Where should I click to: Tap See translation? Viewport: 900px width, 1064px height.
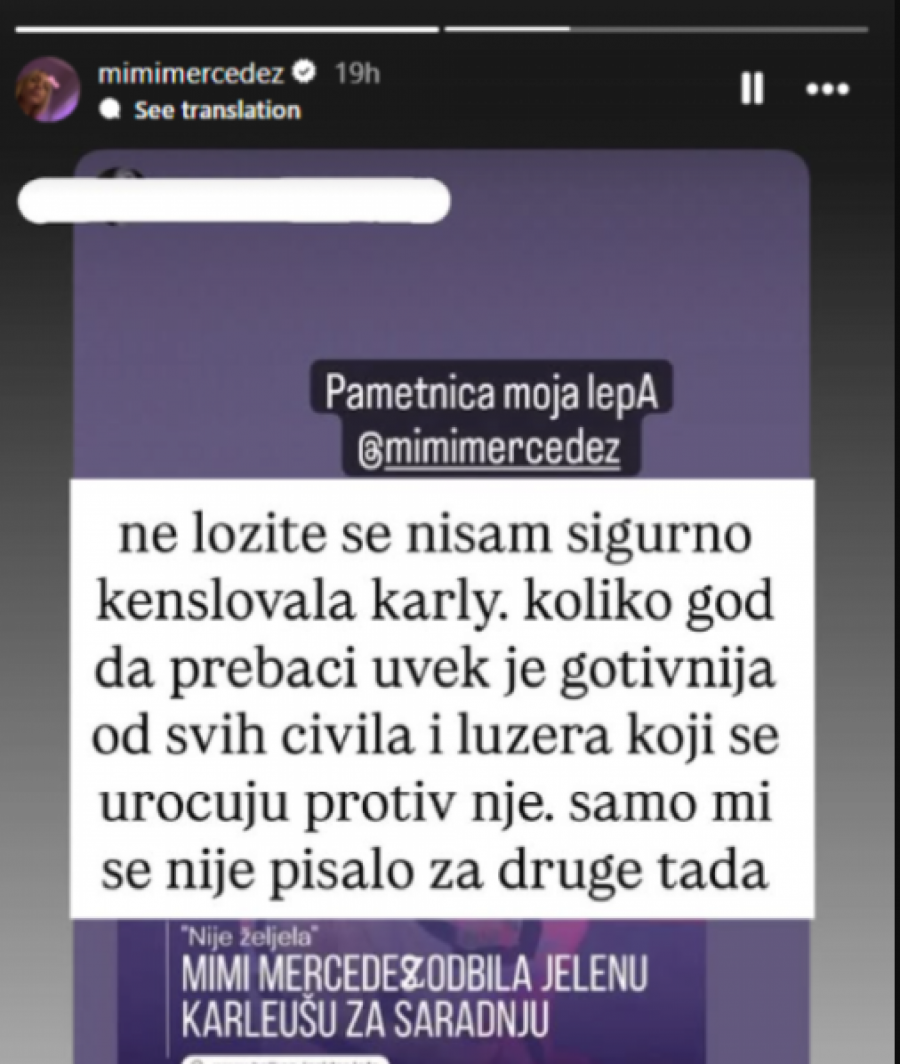[x=216, y=110]
